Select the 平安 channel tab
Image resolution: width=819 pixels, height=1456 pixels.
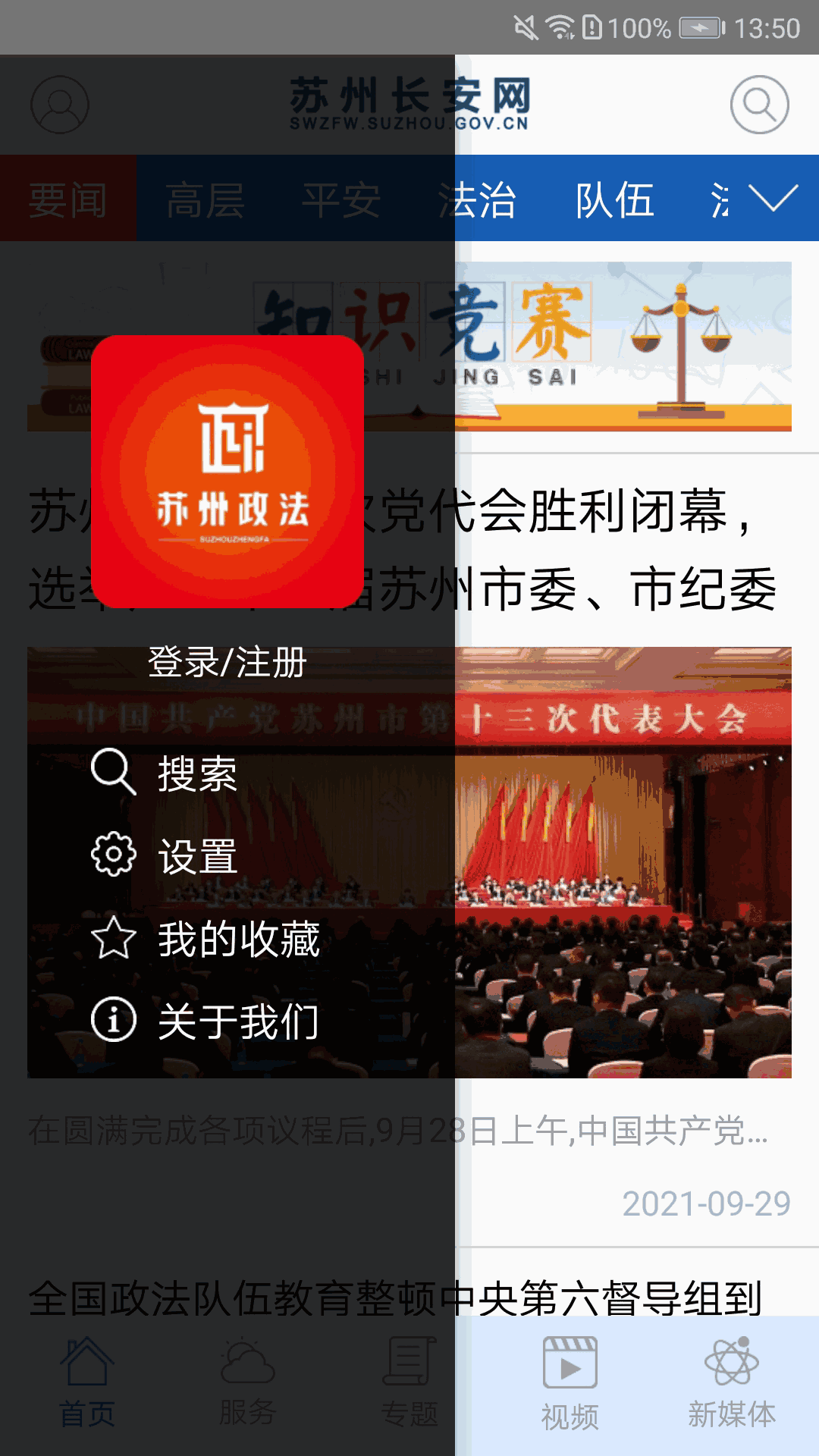click(x=343, y=199)
